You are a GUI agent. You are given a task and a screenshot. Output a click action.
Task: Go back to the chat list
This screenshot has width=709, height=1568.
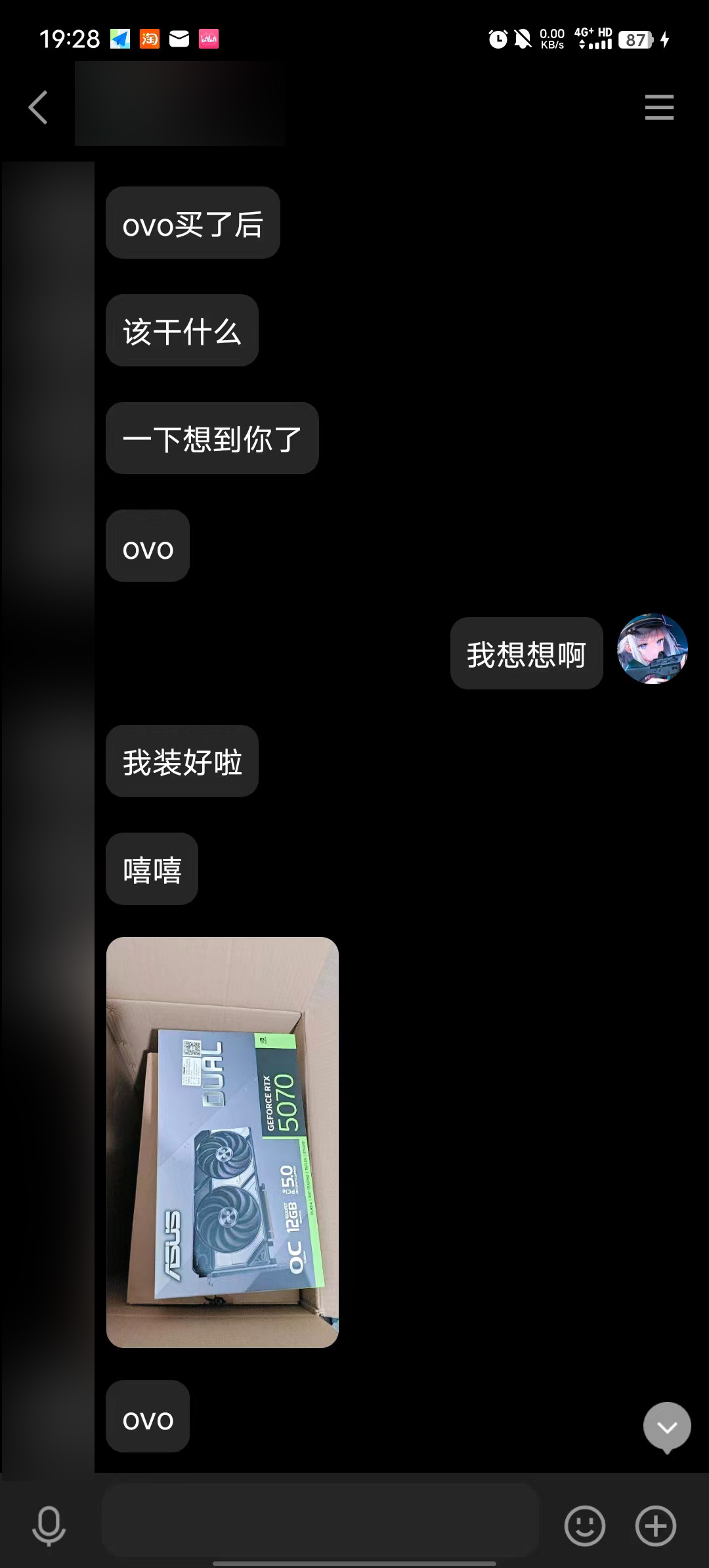click(x=38, y=107)
